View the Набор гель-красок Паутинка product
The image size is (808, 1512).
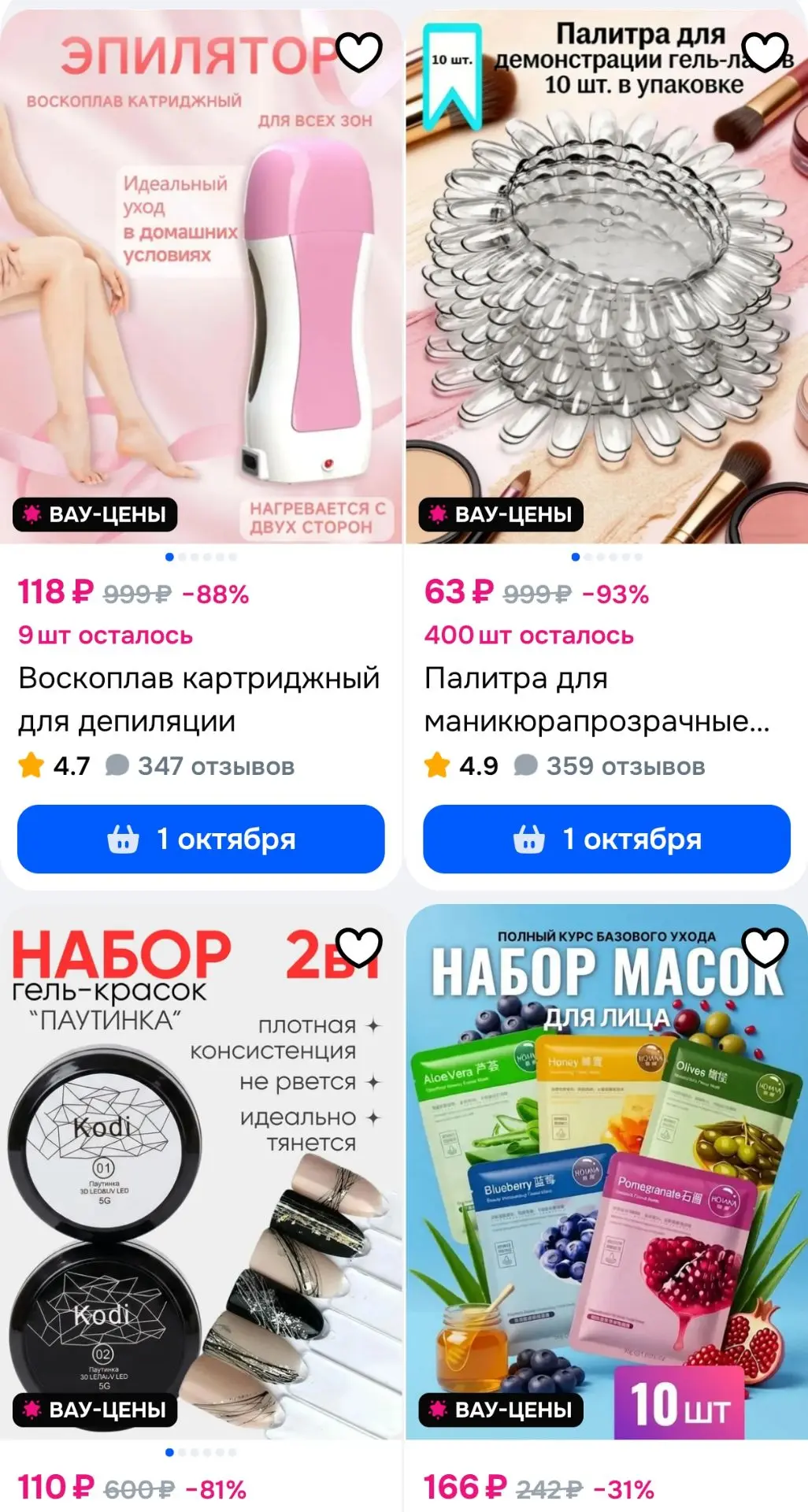(x=201, y=1172)
